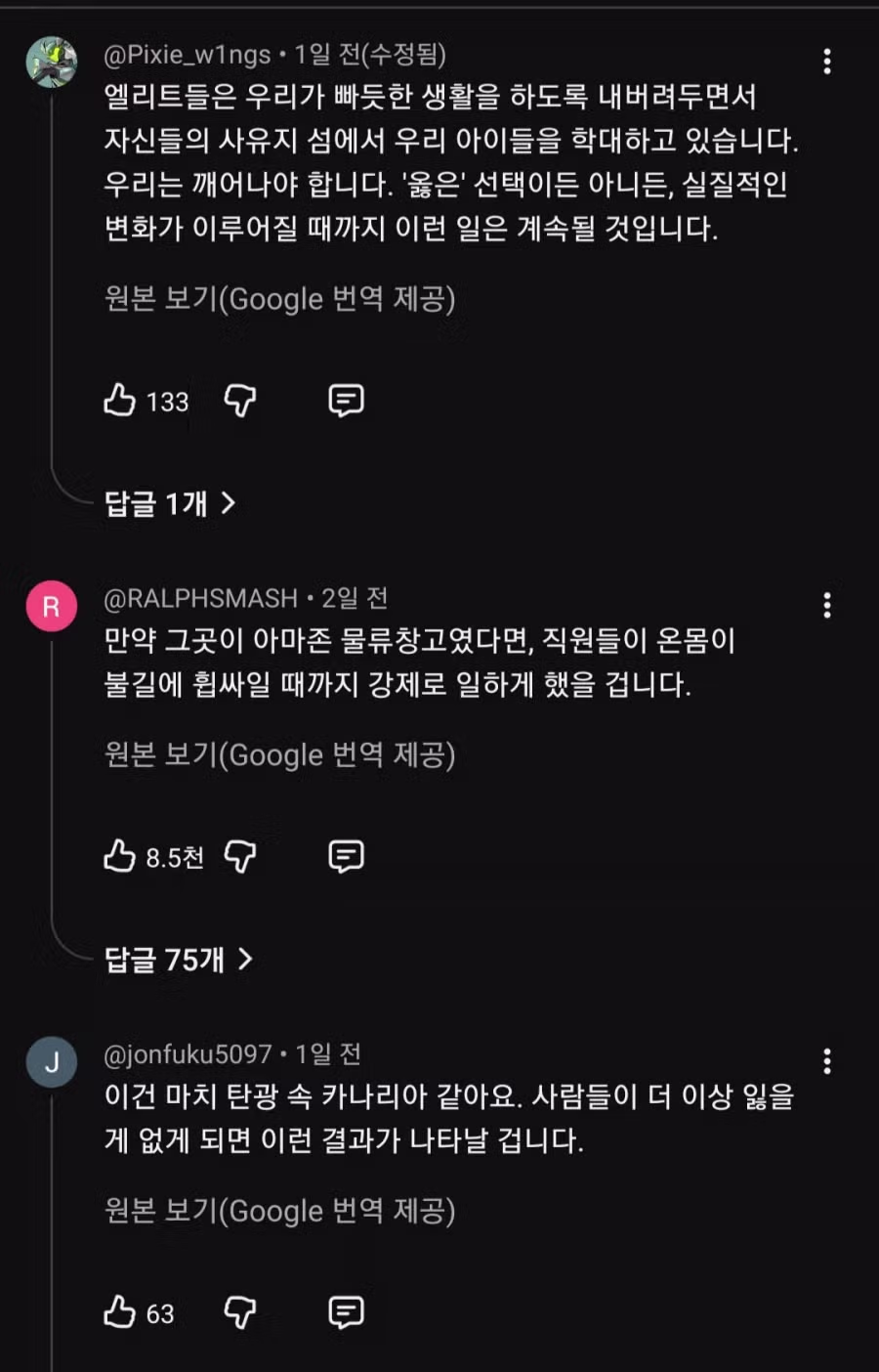Click the dislike icon on @RALPHSMASH comment

click(240, 855)
